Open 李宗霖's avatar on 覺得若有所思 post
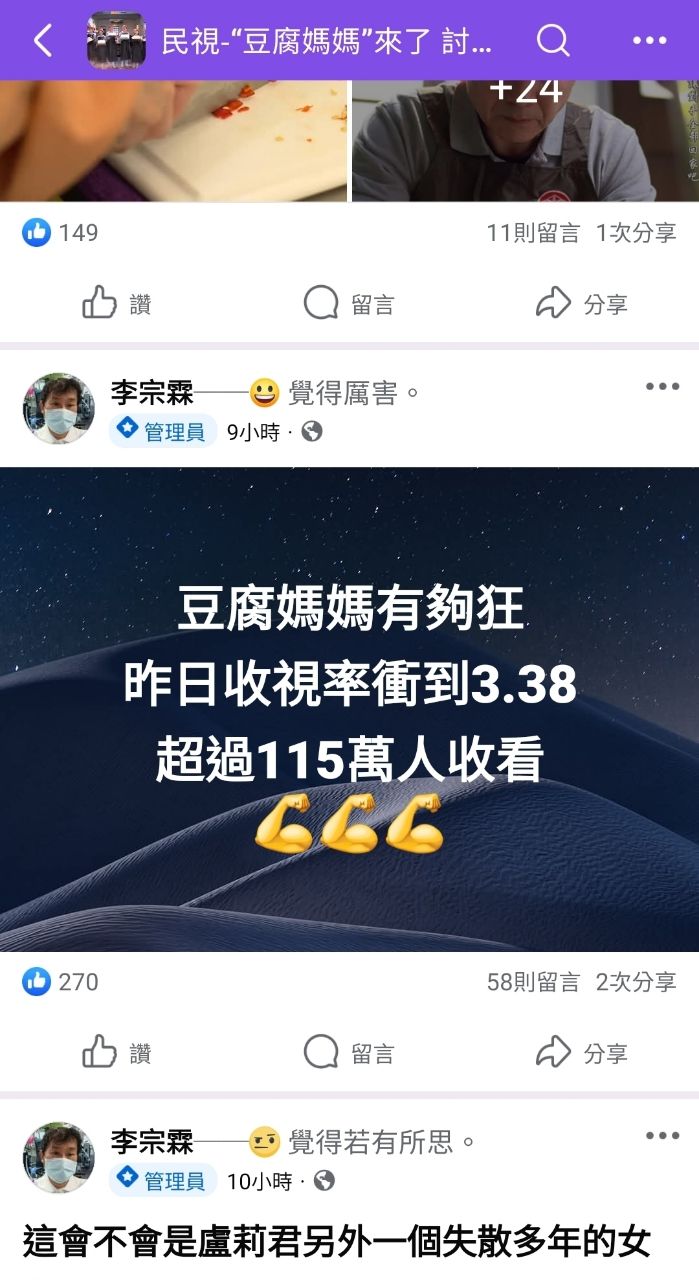The image size is (699, 1280). pyautogui.click(x=58, y=1157)
